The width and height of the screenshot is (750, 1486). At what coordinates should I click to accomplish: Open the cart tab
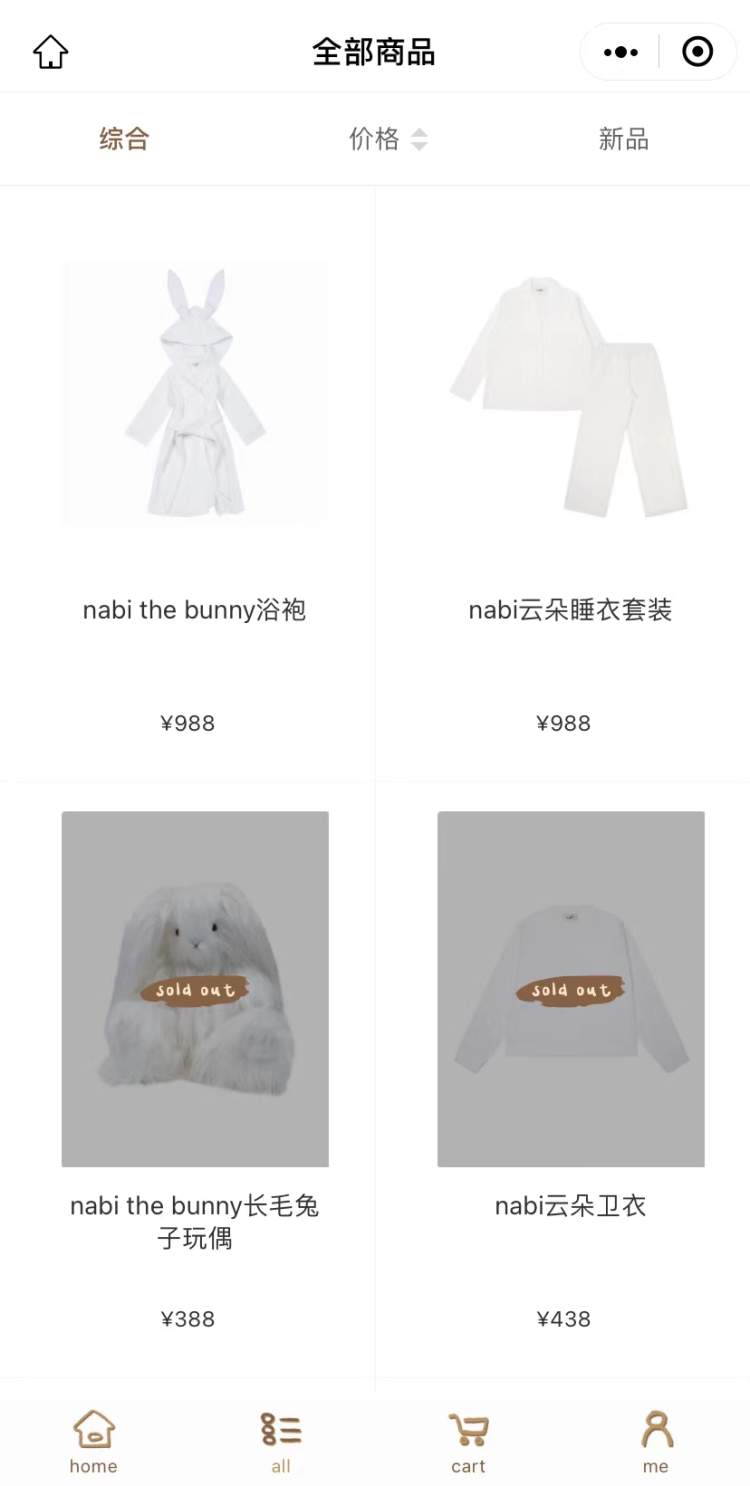468,1441
